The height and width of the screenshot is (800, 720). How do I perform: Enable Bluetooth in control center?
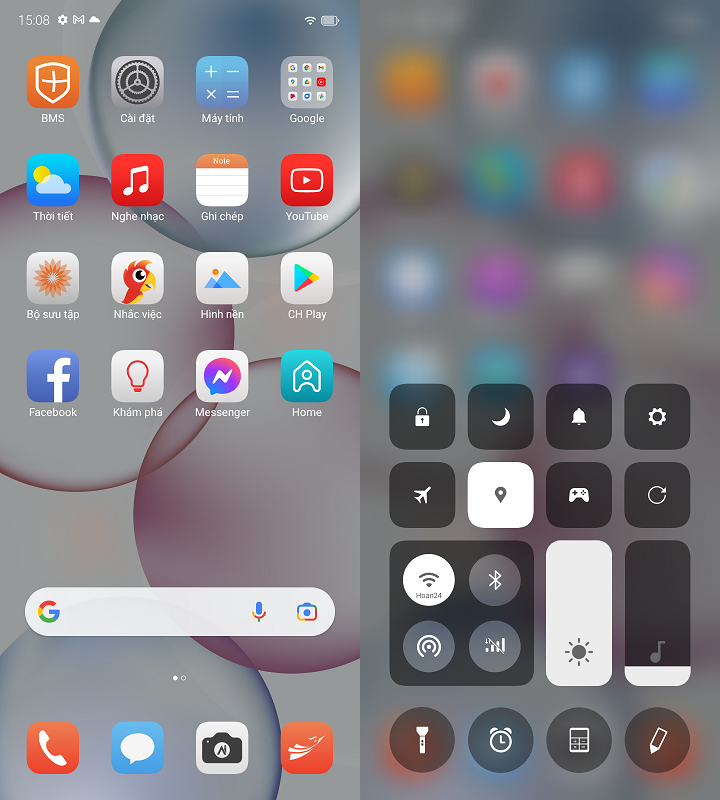click(494, 580)
